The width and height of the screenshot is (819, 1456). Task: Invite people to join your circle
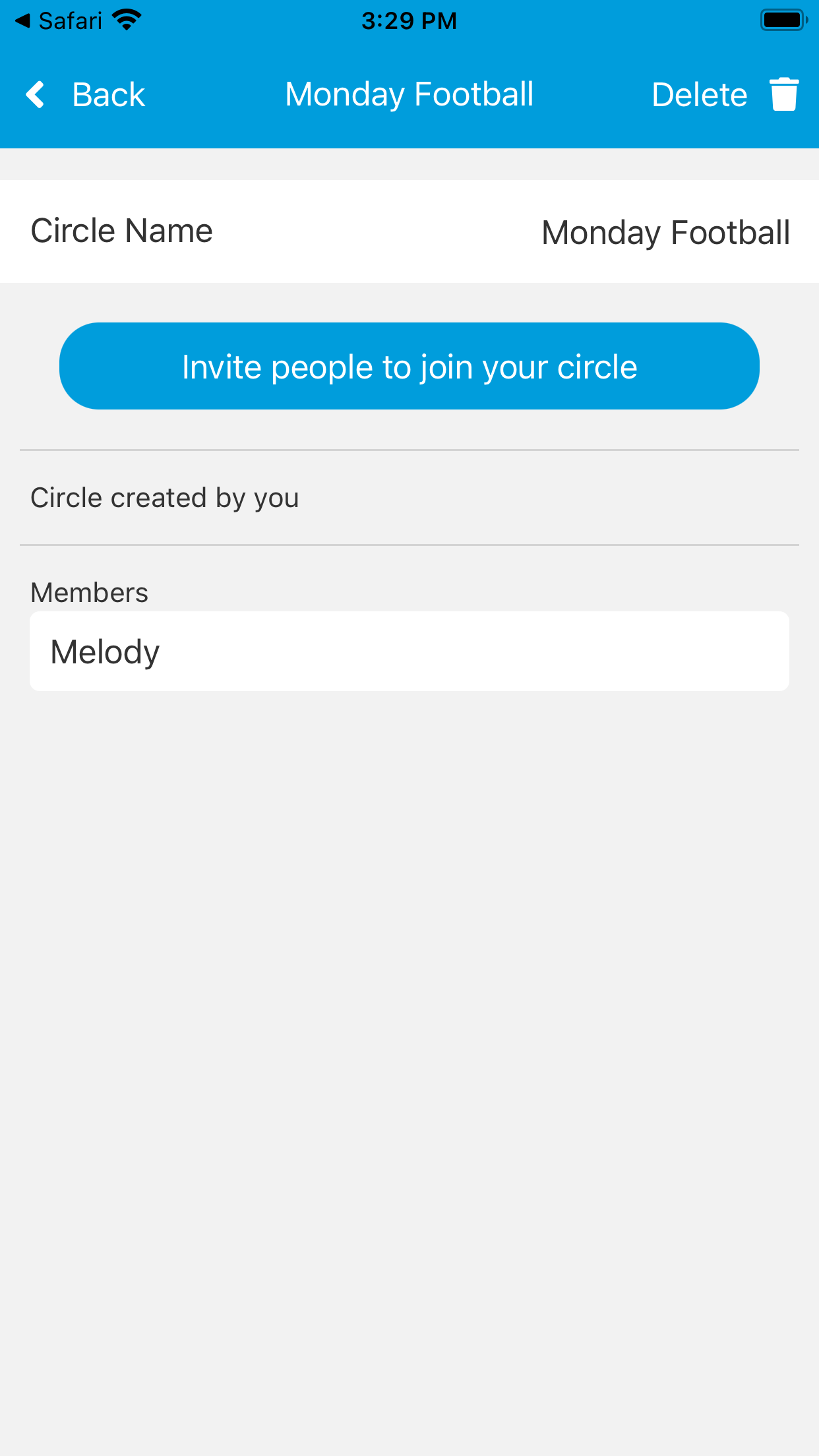pos(409,367)
